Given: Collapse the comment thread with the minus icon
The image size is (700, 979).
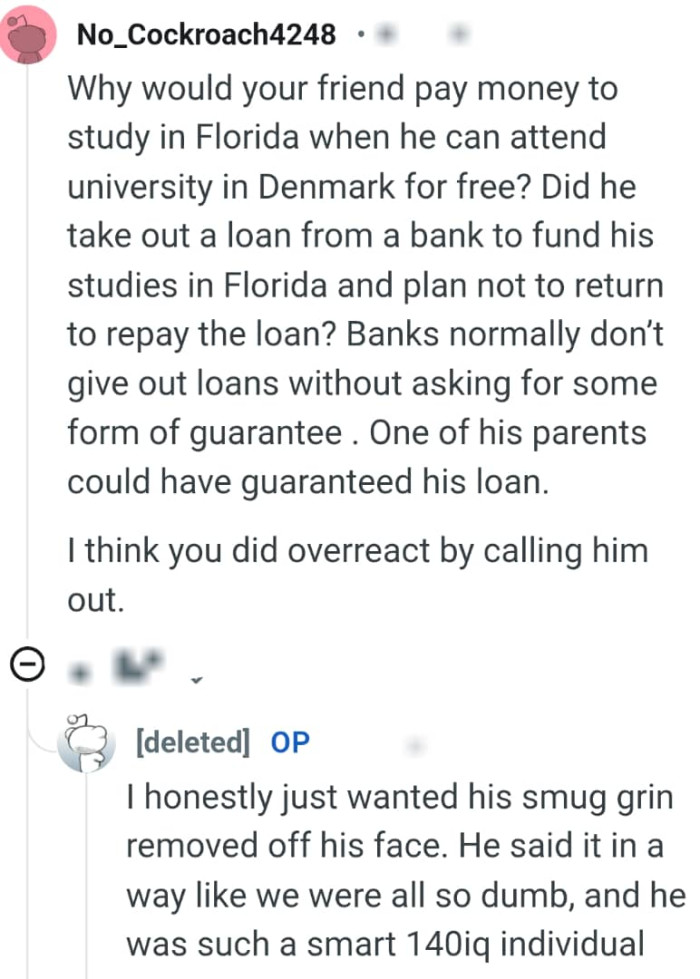Looking at the screenshot, I should point(26,664).
